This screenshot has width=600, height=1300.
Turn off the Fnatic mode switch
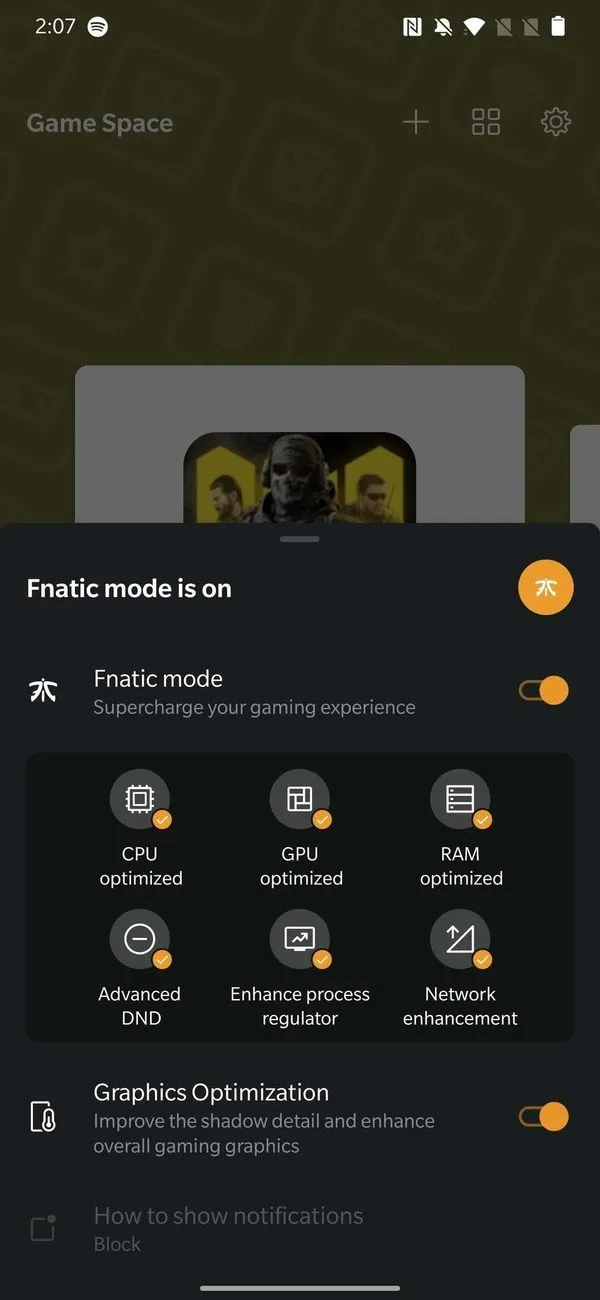coord(544,691)
